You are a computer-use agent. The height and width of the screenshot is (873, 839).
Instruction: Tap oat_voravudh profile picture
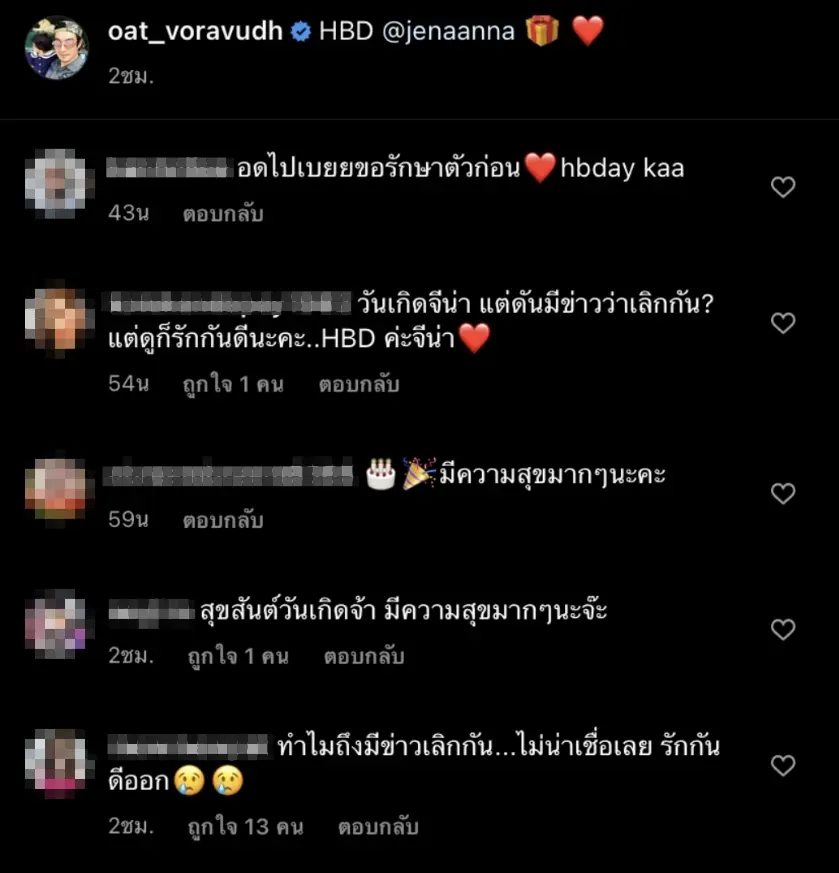[56, 47]
